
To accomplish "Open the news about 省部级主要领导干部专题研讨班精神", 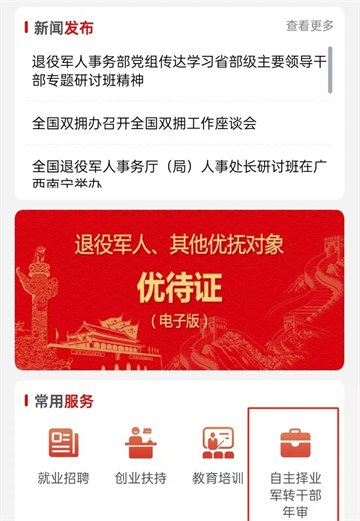I will pyautogui.click(x=179, y=71).
